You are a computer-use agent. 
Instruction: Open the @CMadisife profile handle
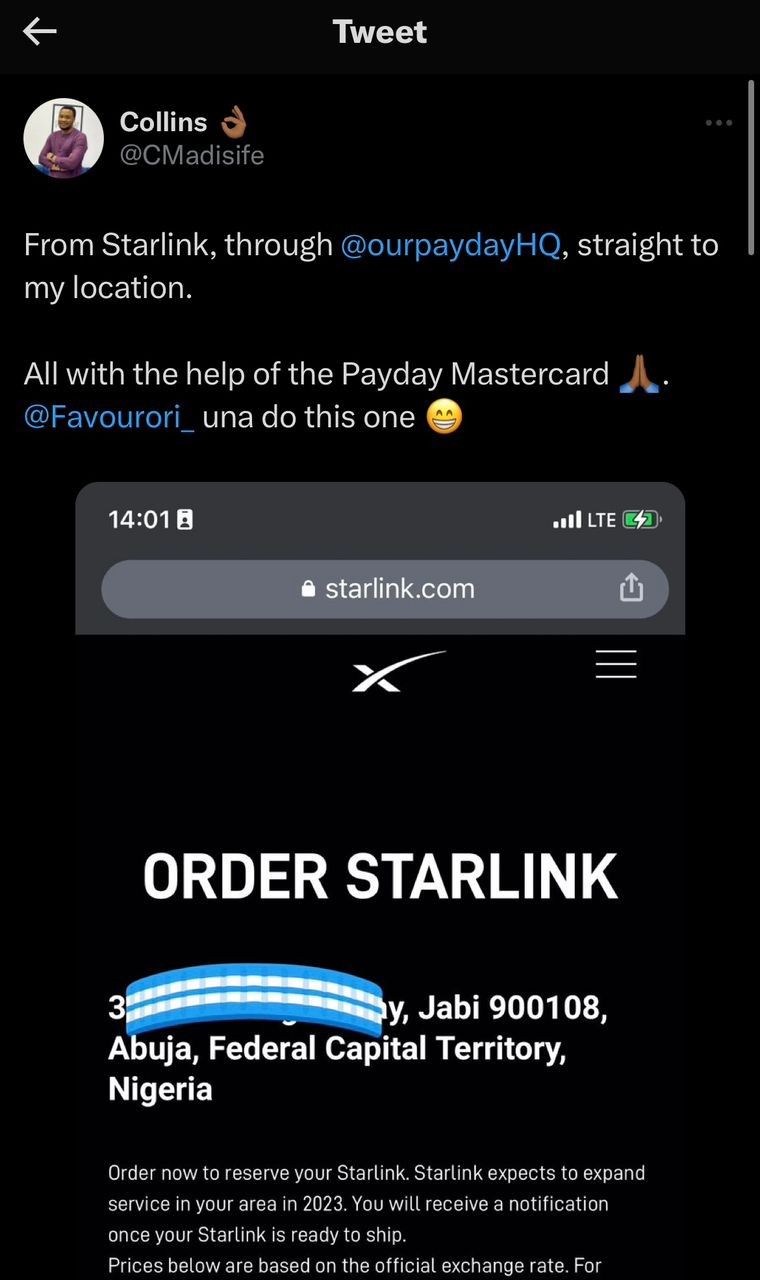192,155
